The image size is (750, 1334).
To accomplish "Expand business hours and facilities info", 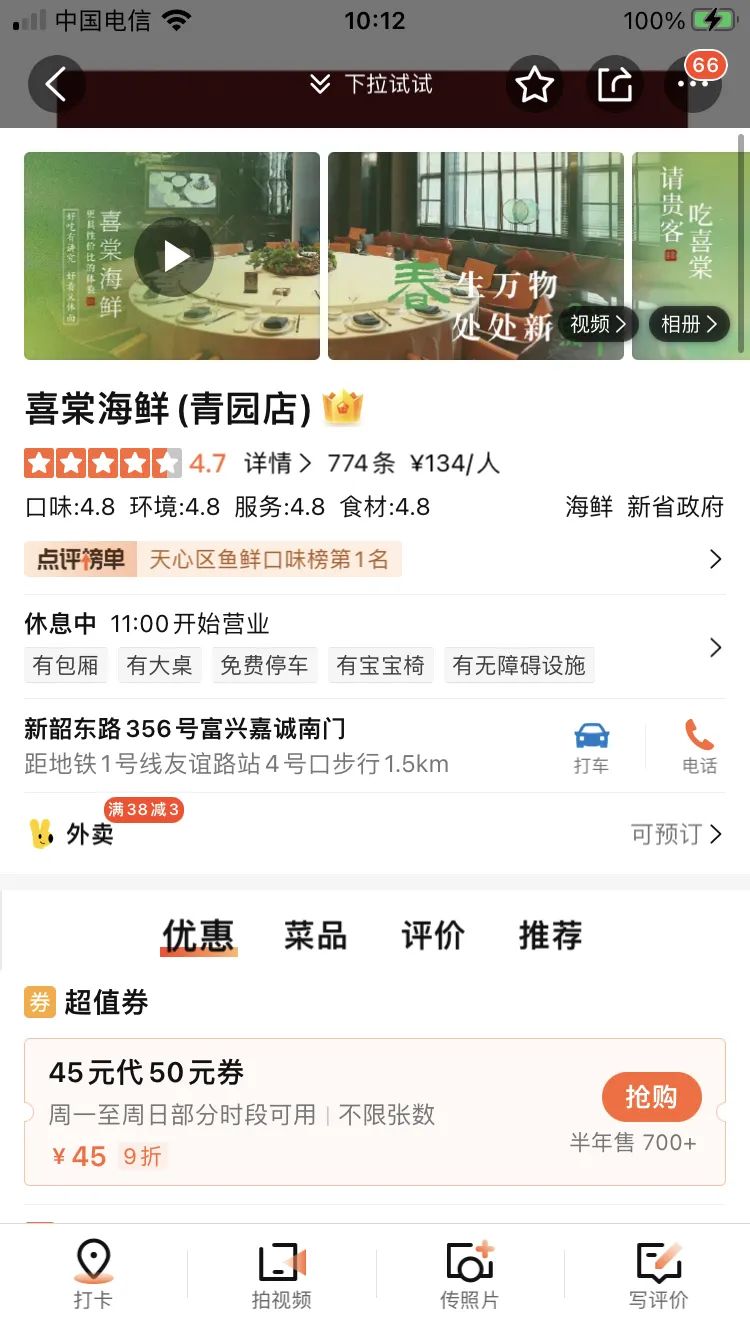I will (x=714, y=647).
